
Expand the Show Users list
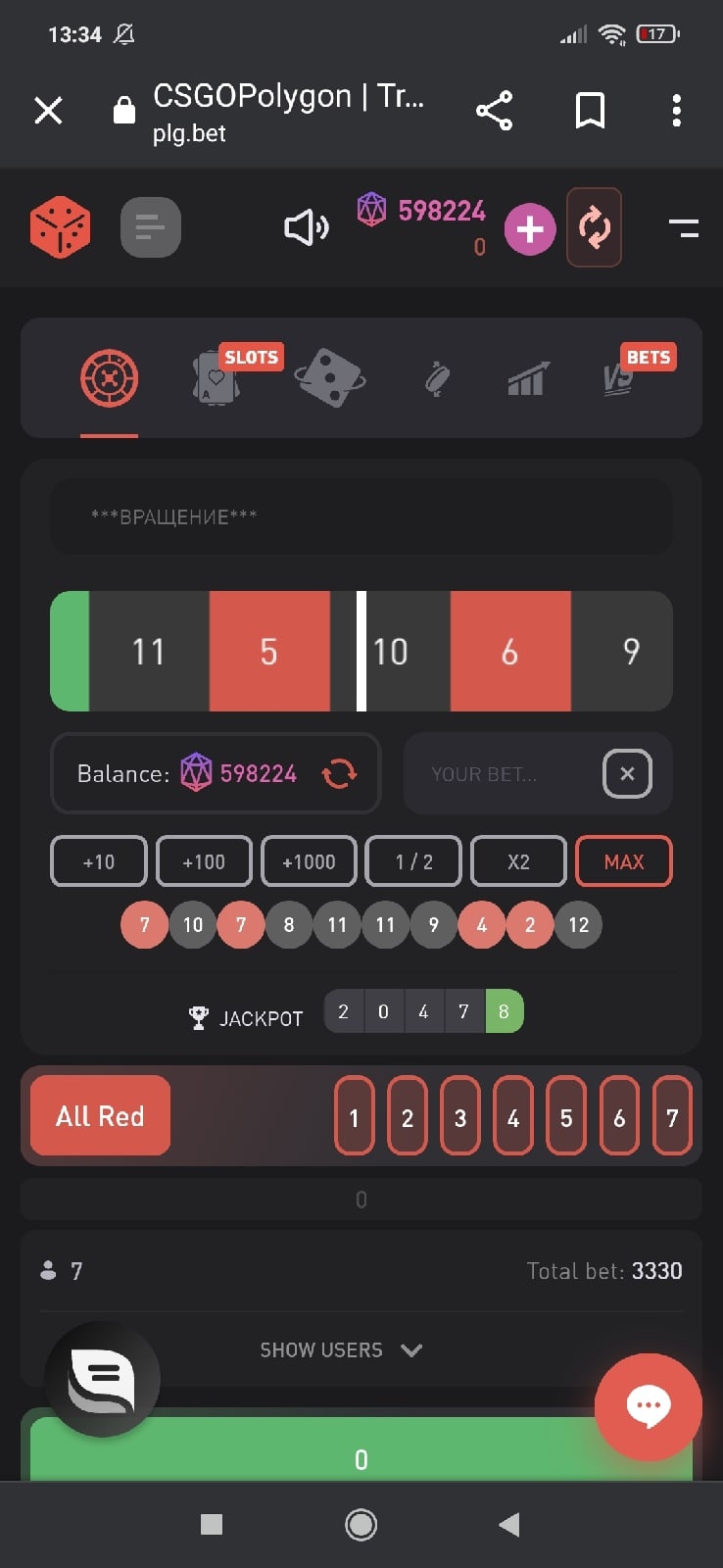coord(341,1350)
